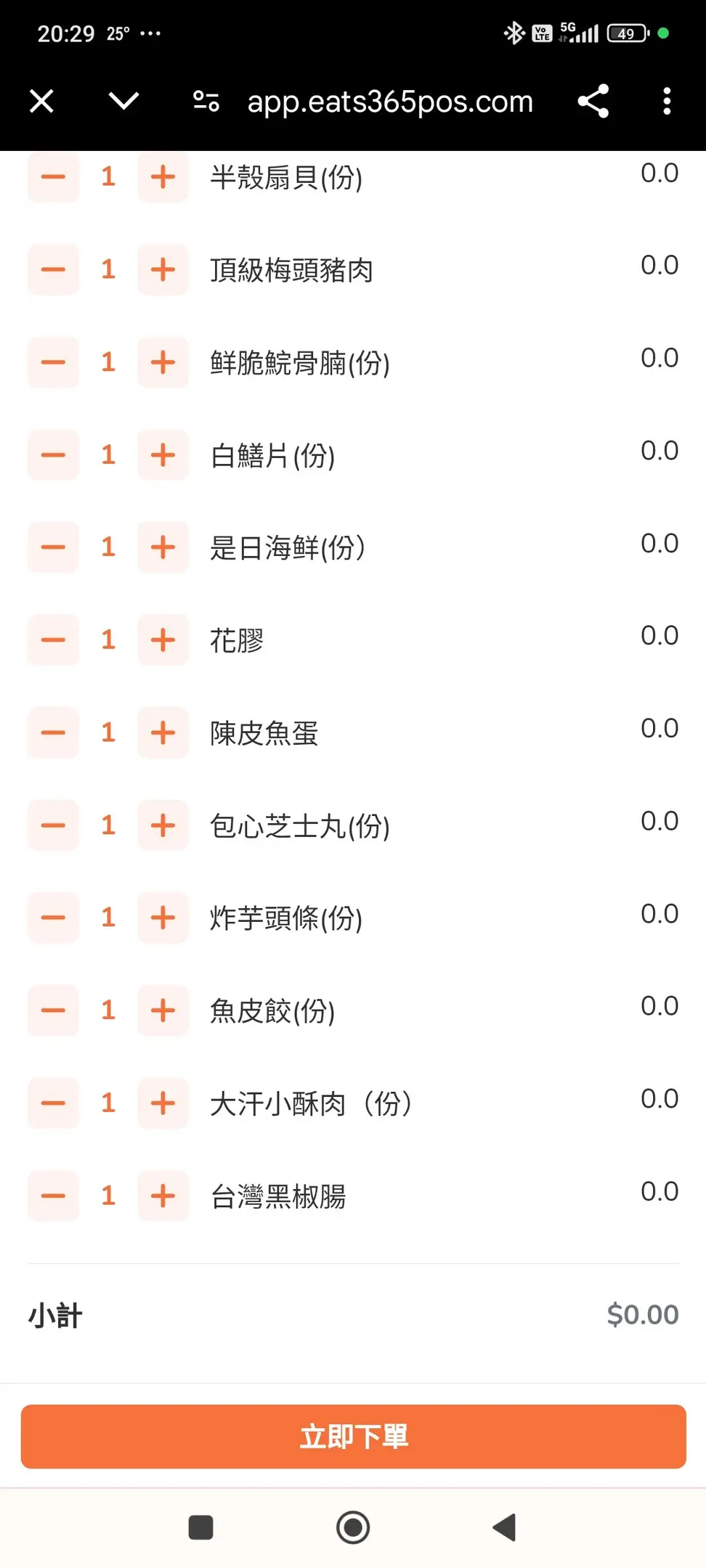Viewport: 706px width, 1568px height.
Task: Increase quantity of 半殼扇貝(份)
Action: click(163, 176)
